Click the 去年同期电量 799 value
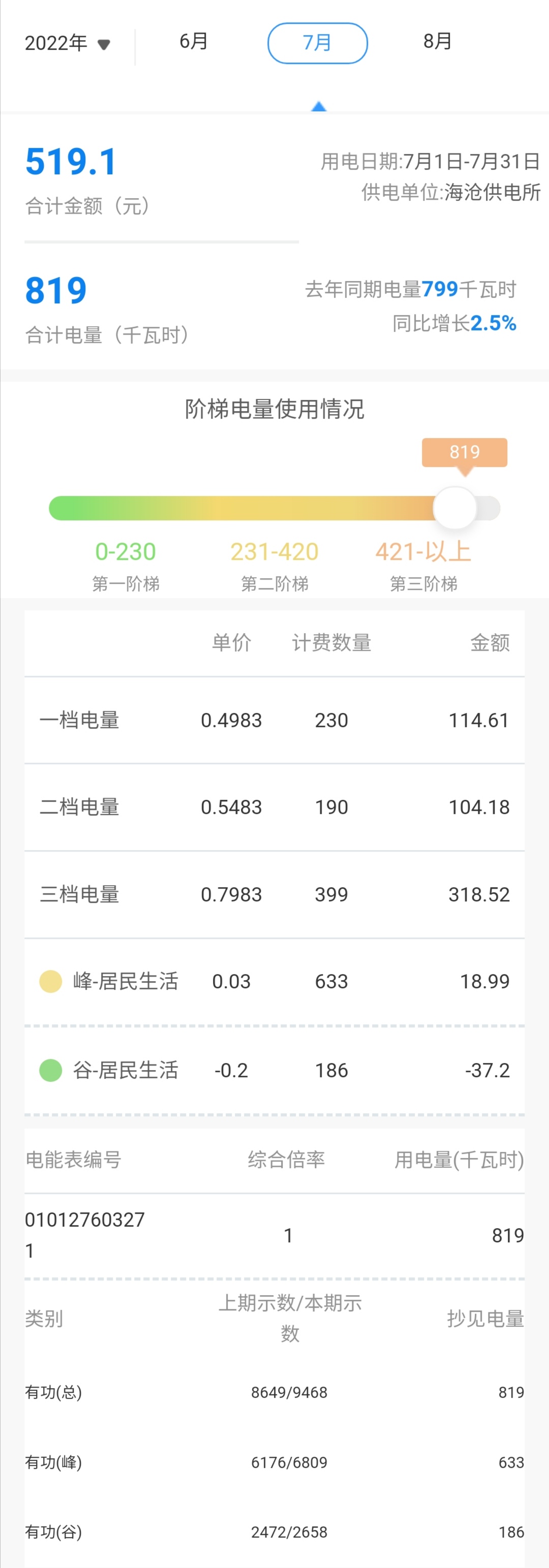This screenshot has width=549, height=1568. [x=440, y=291]
